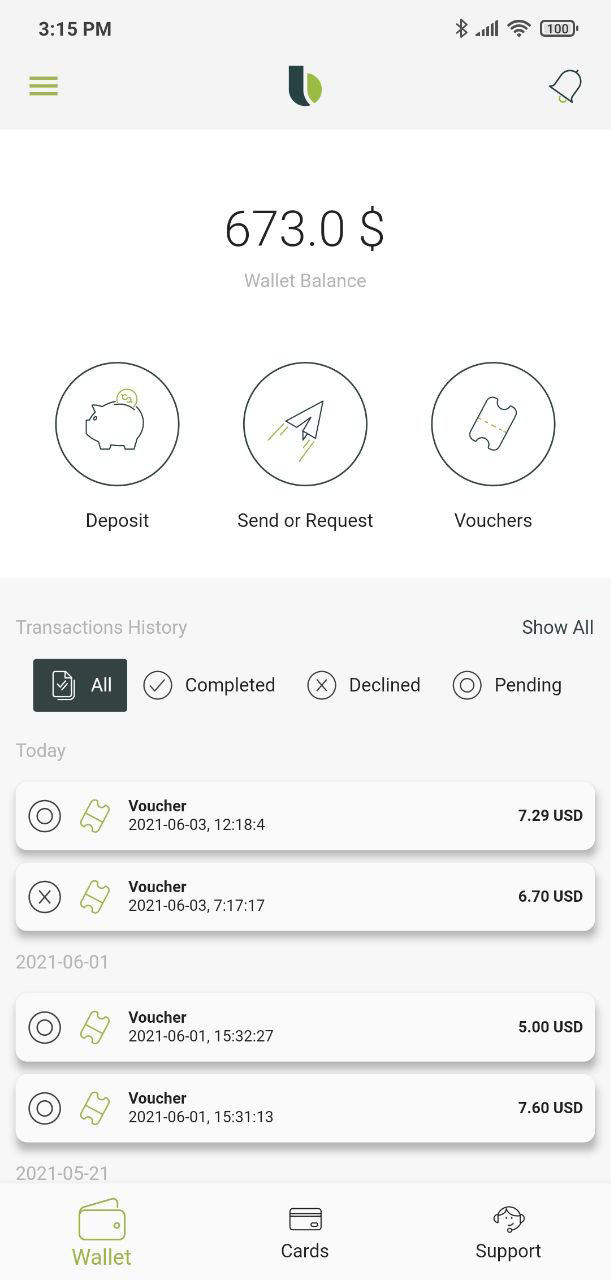Open the Vouchers section

coord(493,424)
